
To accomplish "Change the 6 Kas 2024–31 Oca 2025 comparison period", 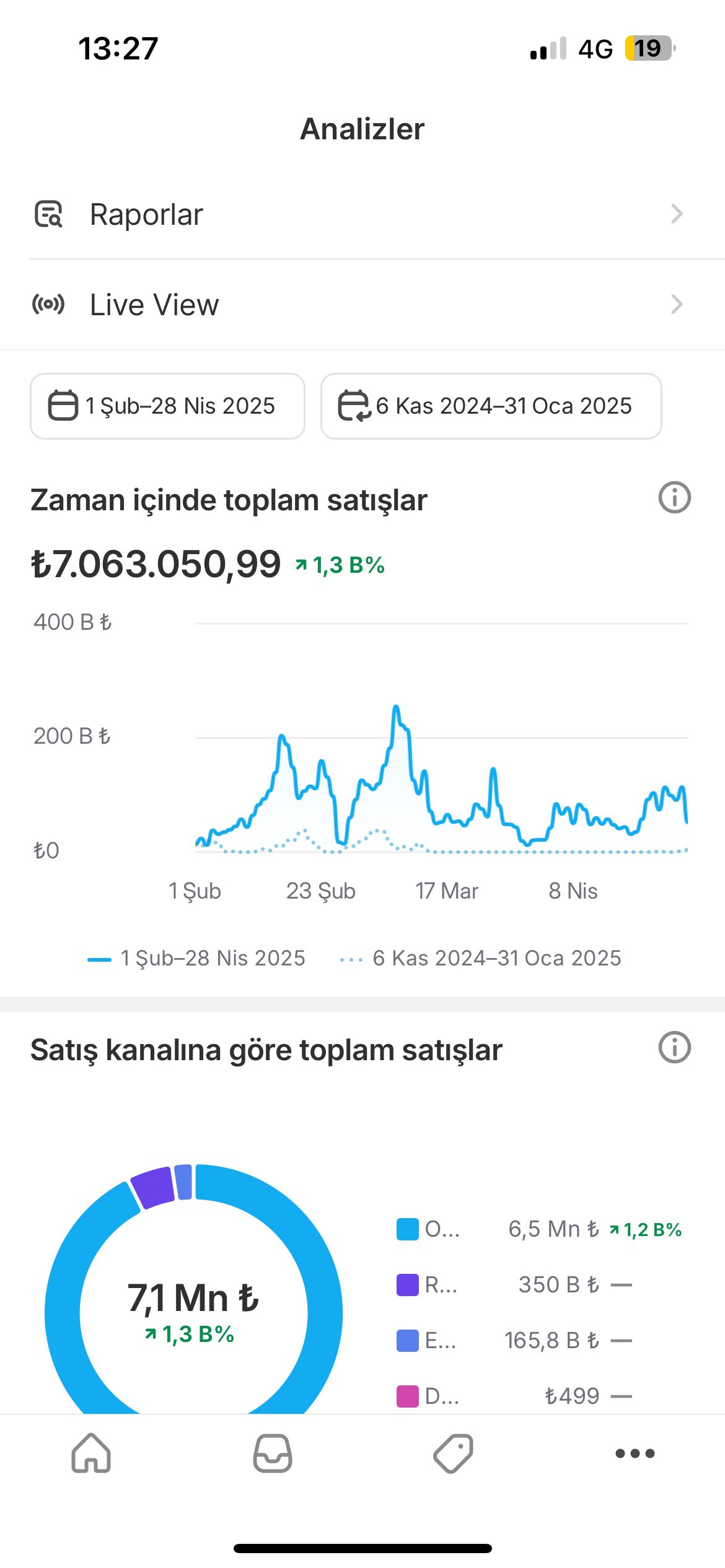I will coord(491,406).
